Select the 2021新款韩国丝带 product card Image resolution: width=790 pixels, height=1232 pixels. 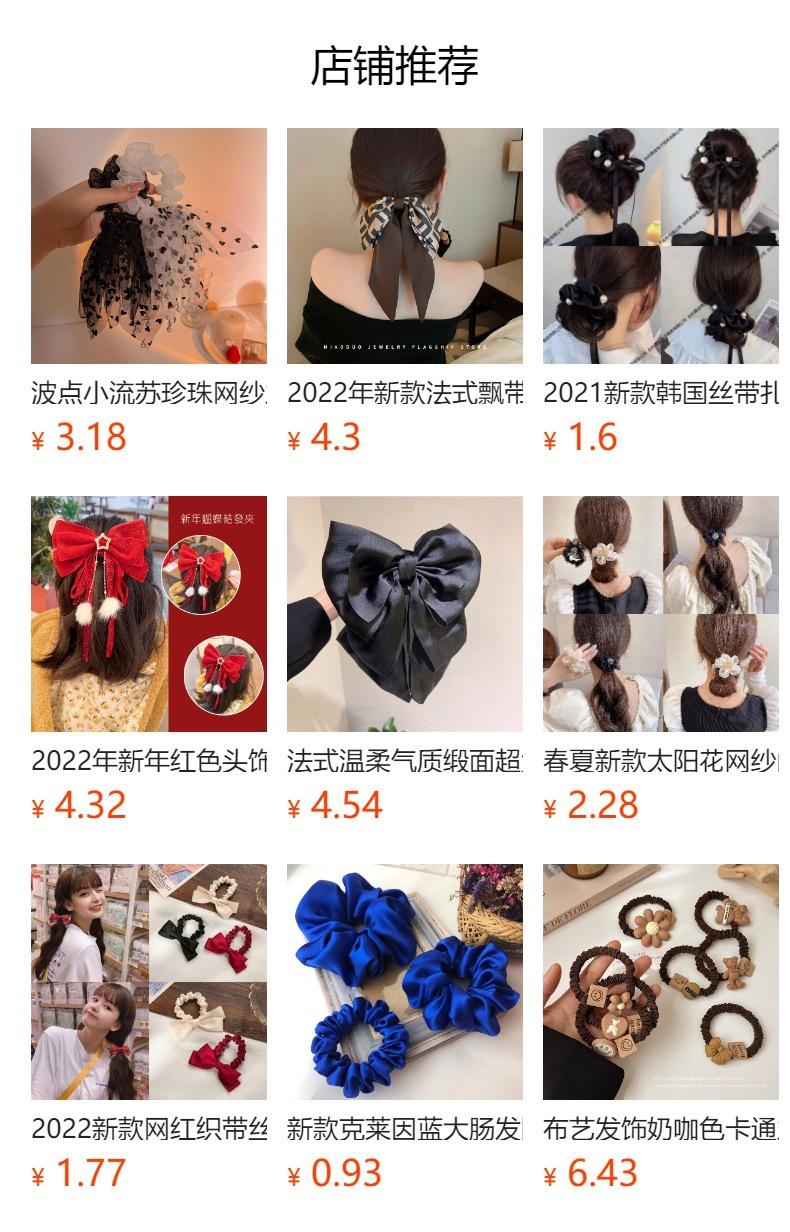tap(661, 292)
